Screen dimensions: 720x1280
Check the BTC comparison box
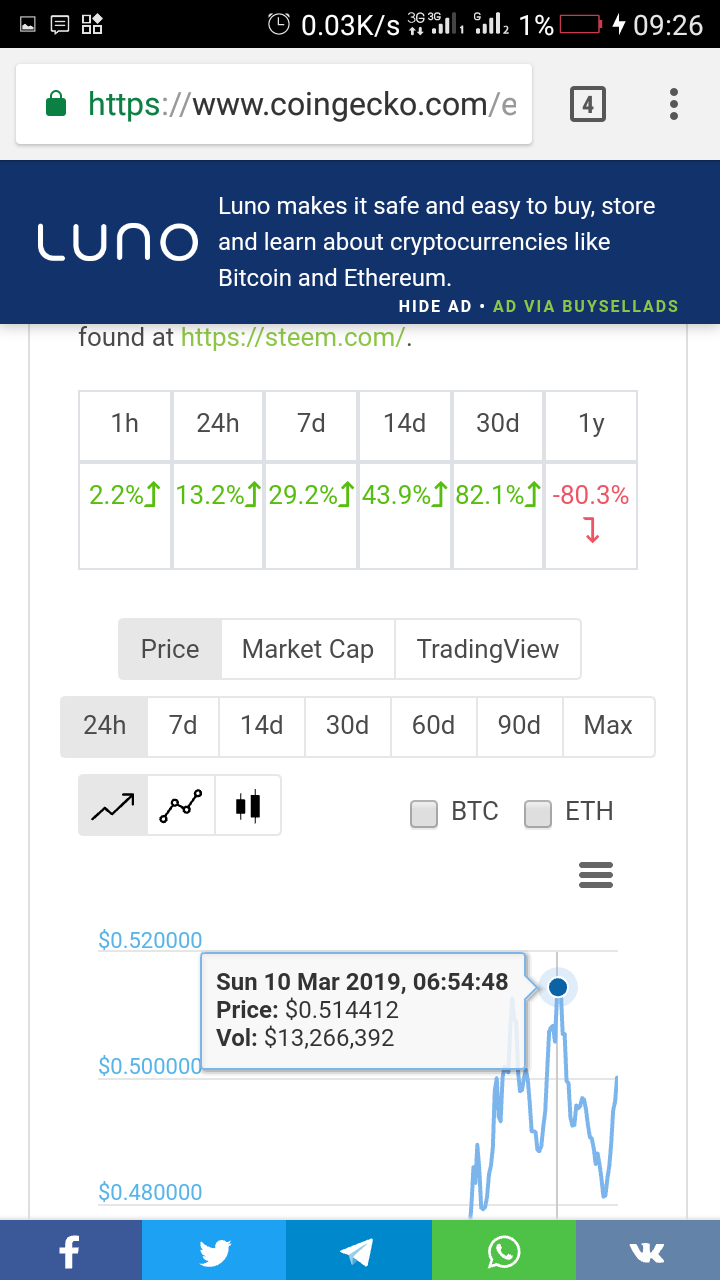425,813
